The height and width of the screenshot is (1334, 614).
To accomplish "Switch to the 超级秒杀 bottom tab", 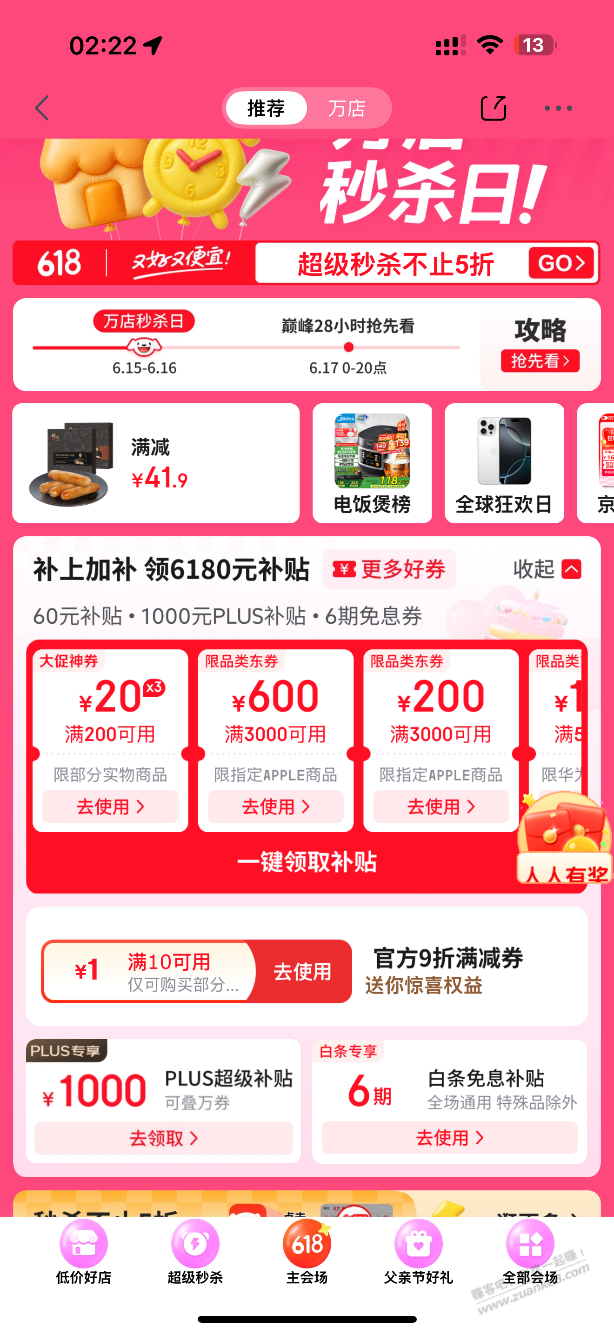I will tap(195, 1254).
